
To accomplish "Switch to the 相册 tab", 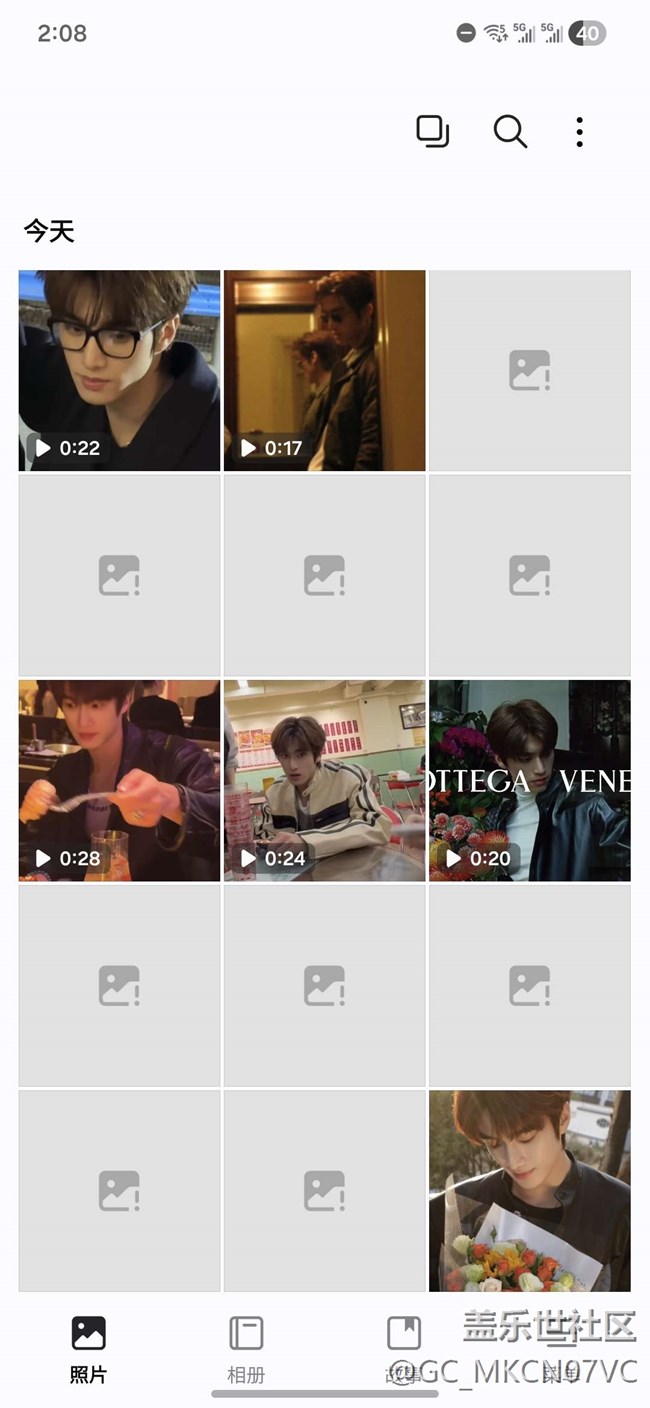I will click(x=246, y=1348).
